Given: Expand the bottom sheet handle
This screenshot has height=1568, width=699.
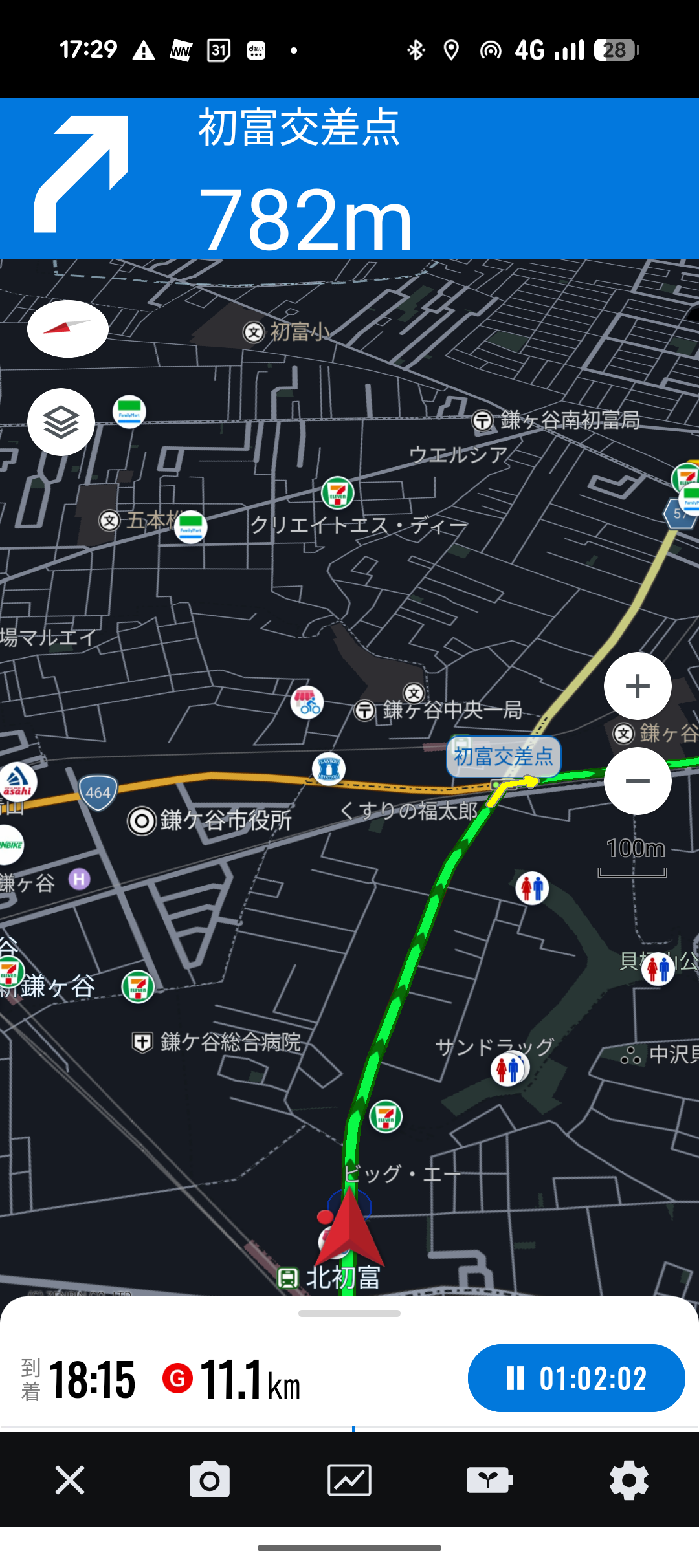Looking at the screenshot, I should pyautogui.click(x=349, y=1314).
